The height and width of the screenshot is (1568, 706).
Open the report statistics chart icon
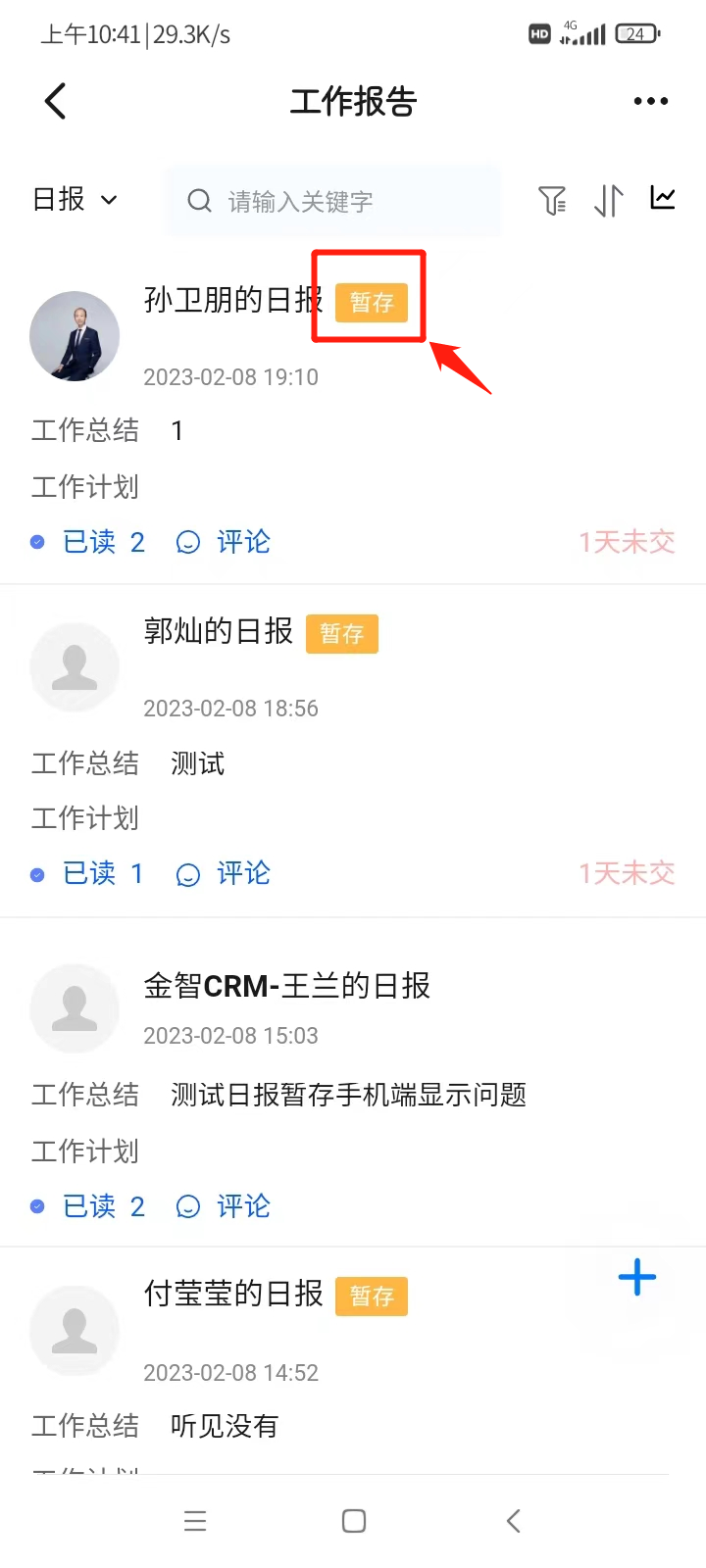point(663,198)
